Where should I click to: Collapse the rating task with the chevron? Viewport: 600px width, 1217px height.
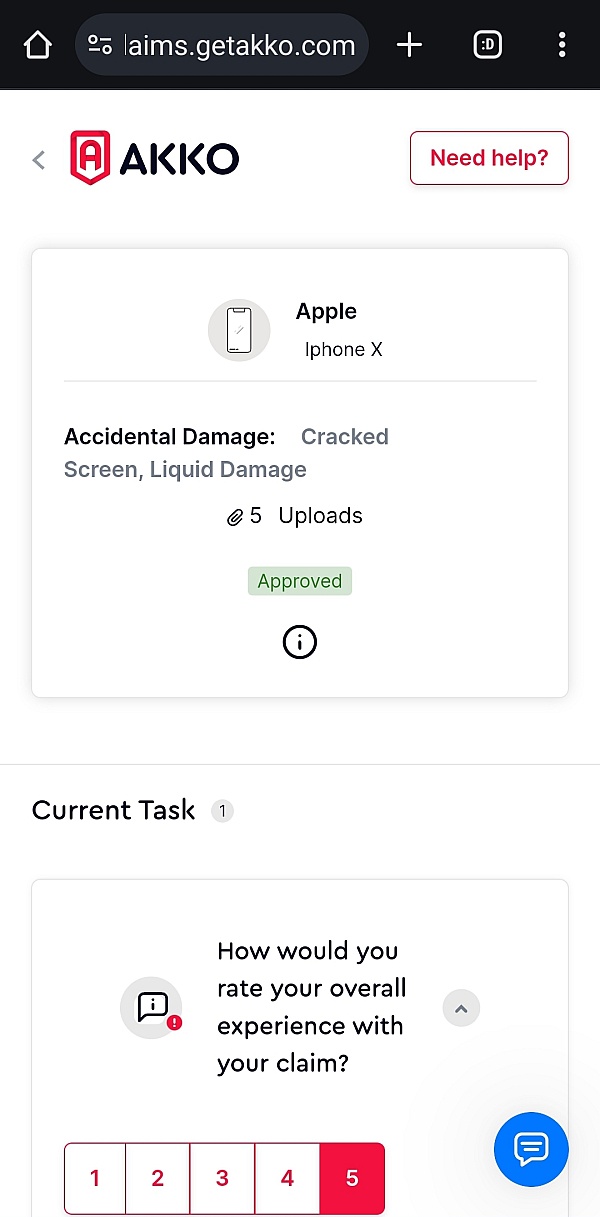(461, 1008)
